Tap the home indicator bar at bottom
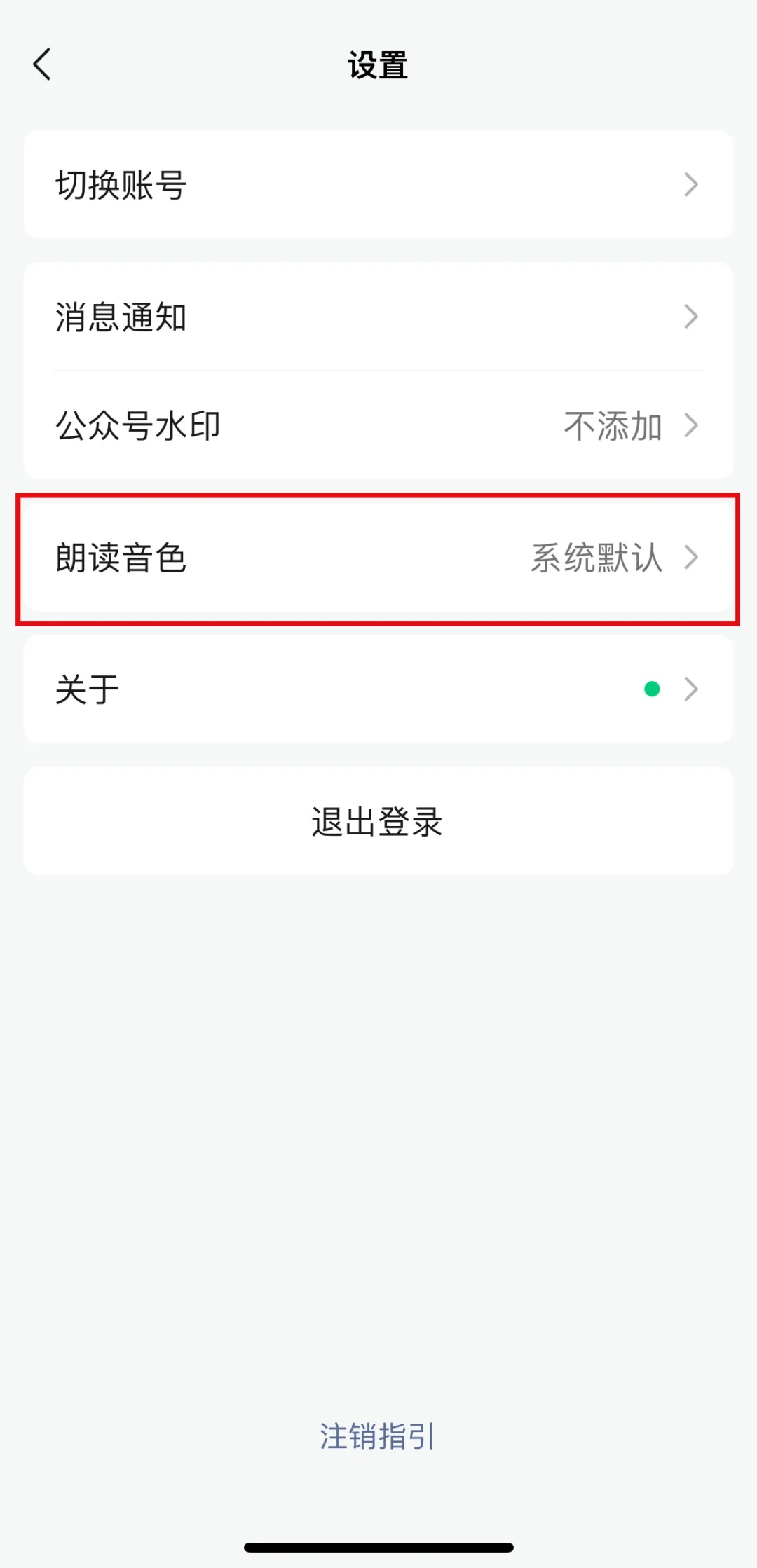The height and width of the screenshot is (1568, 757). point(378,1546)
